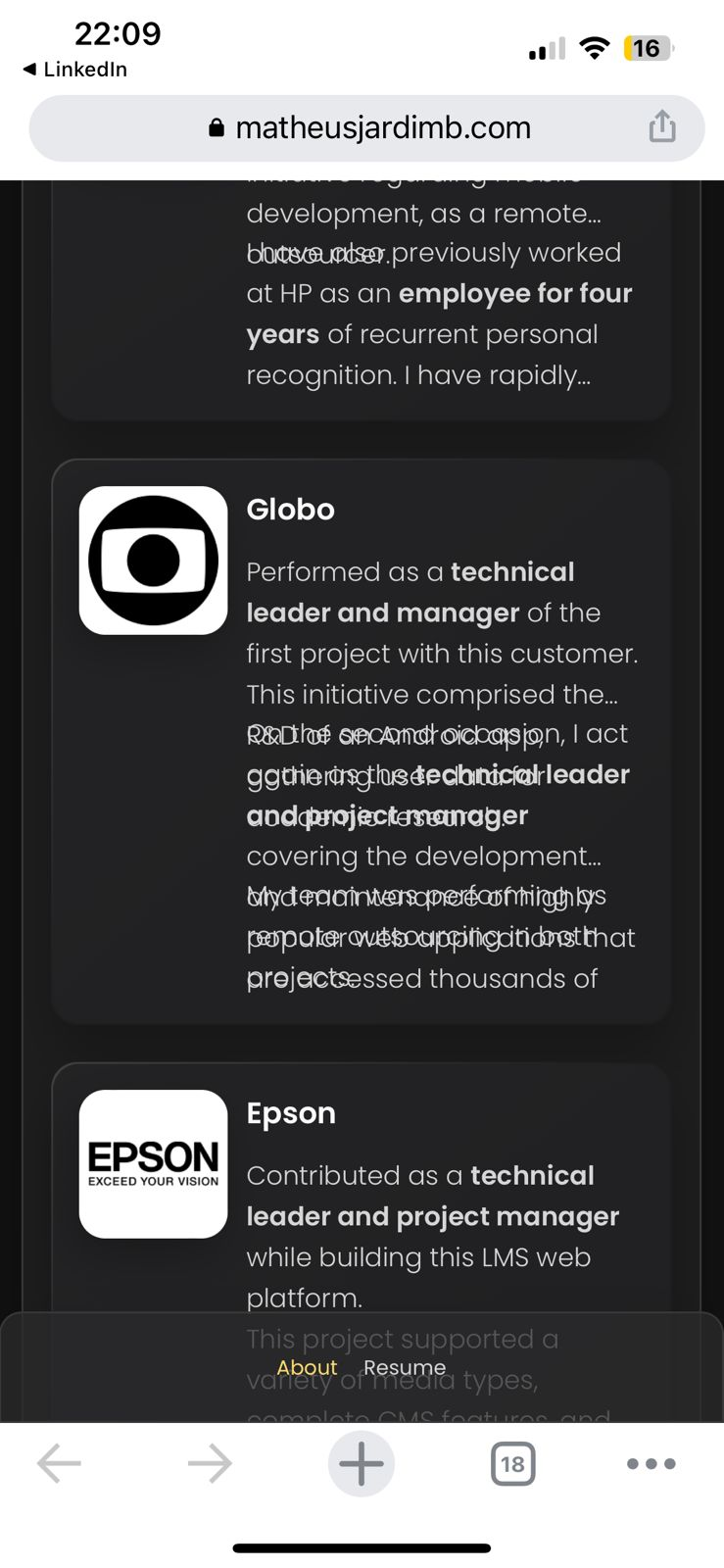Open a new browser tab
The height and width of the screenshot is (1568, 724).
point(361,1464)
